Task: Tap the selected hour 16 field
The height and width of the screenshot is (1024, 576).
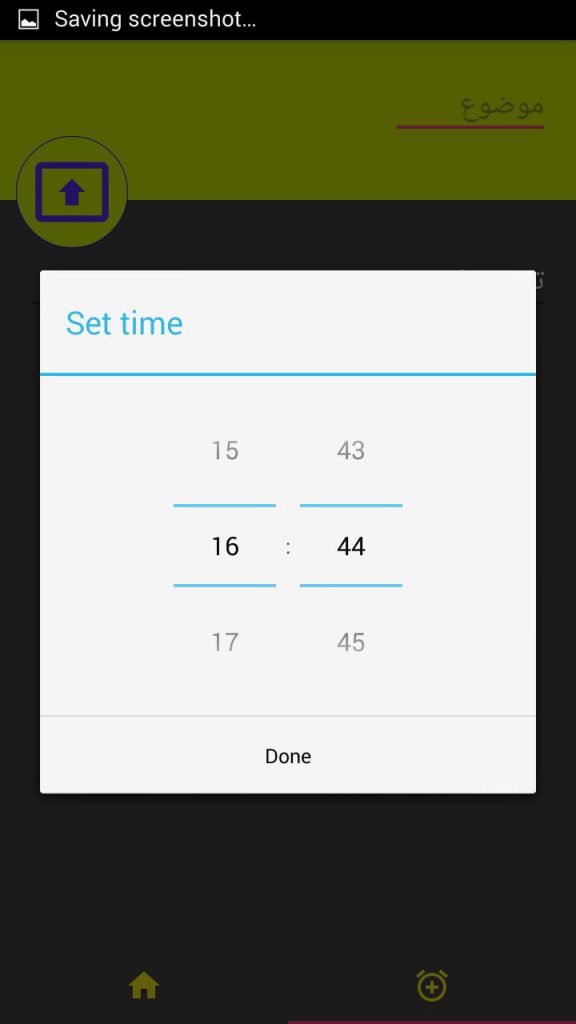Action: [225, 546]
